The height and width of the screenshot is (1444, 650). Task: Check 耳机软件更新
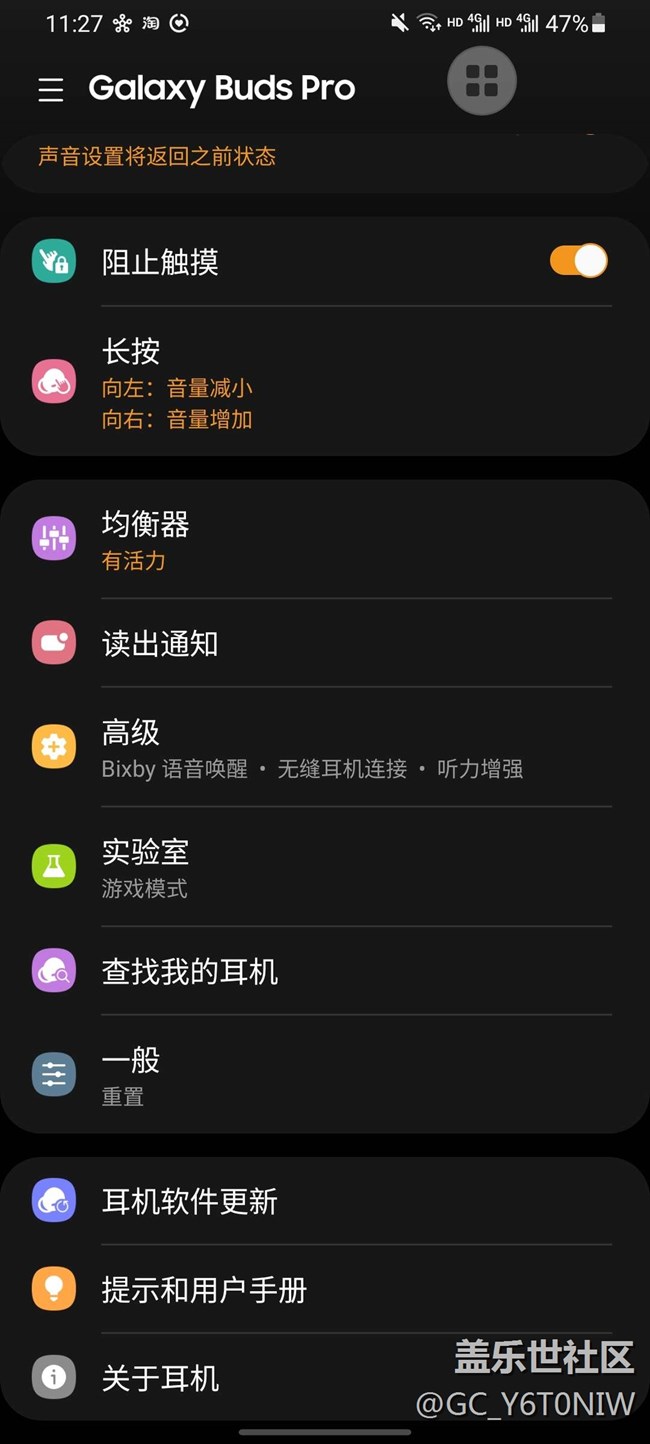point(325,1201)
